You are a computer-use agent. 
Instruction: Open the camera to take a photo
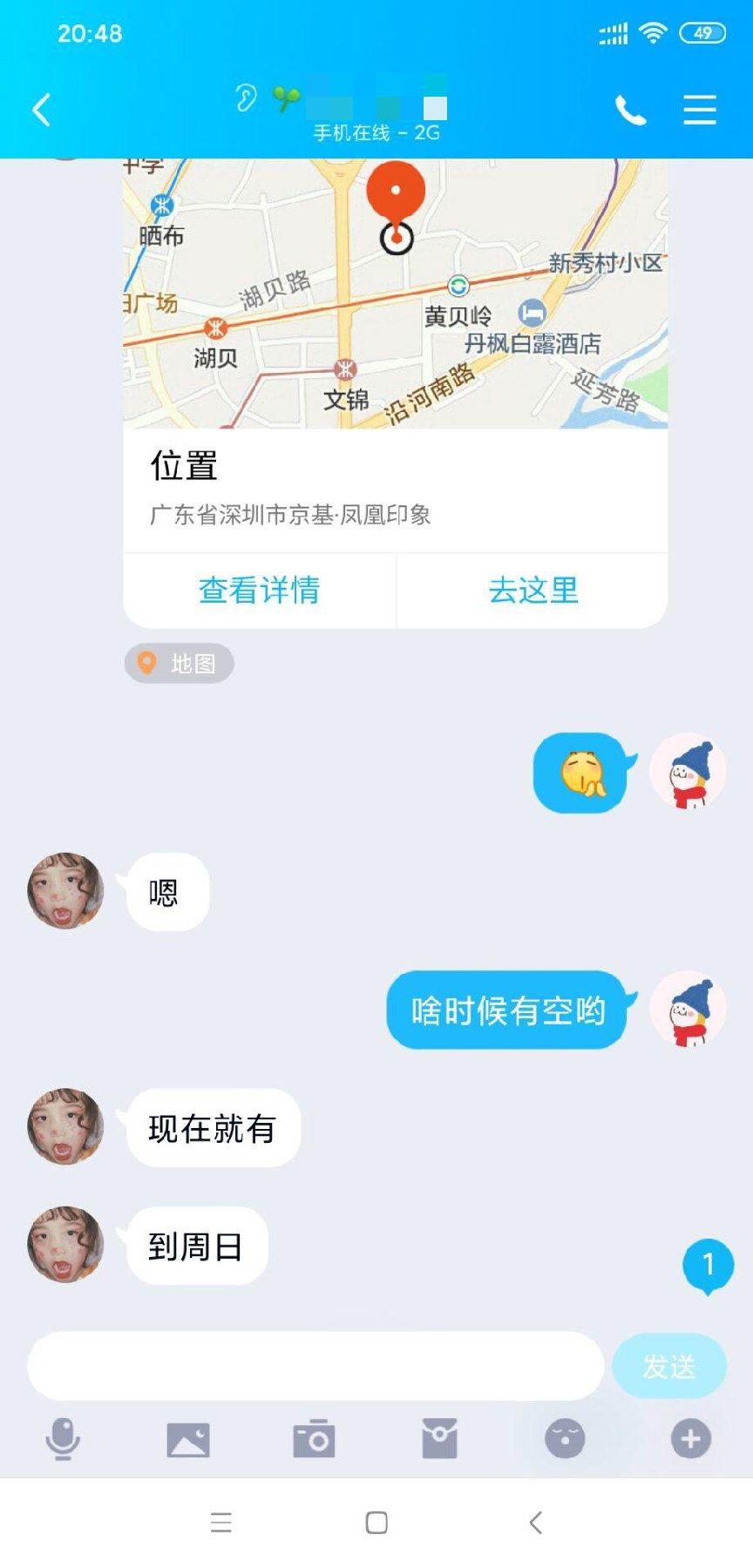coord(314,1439)
